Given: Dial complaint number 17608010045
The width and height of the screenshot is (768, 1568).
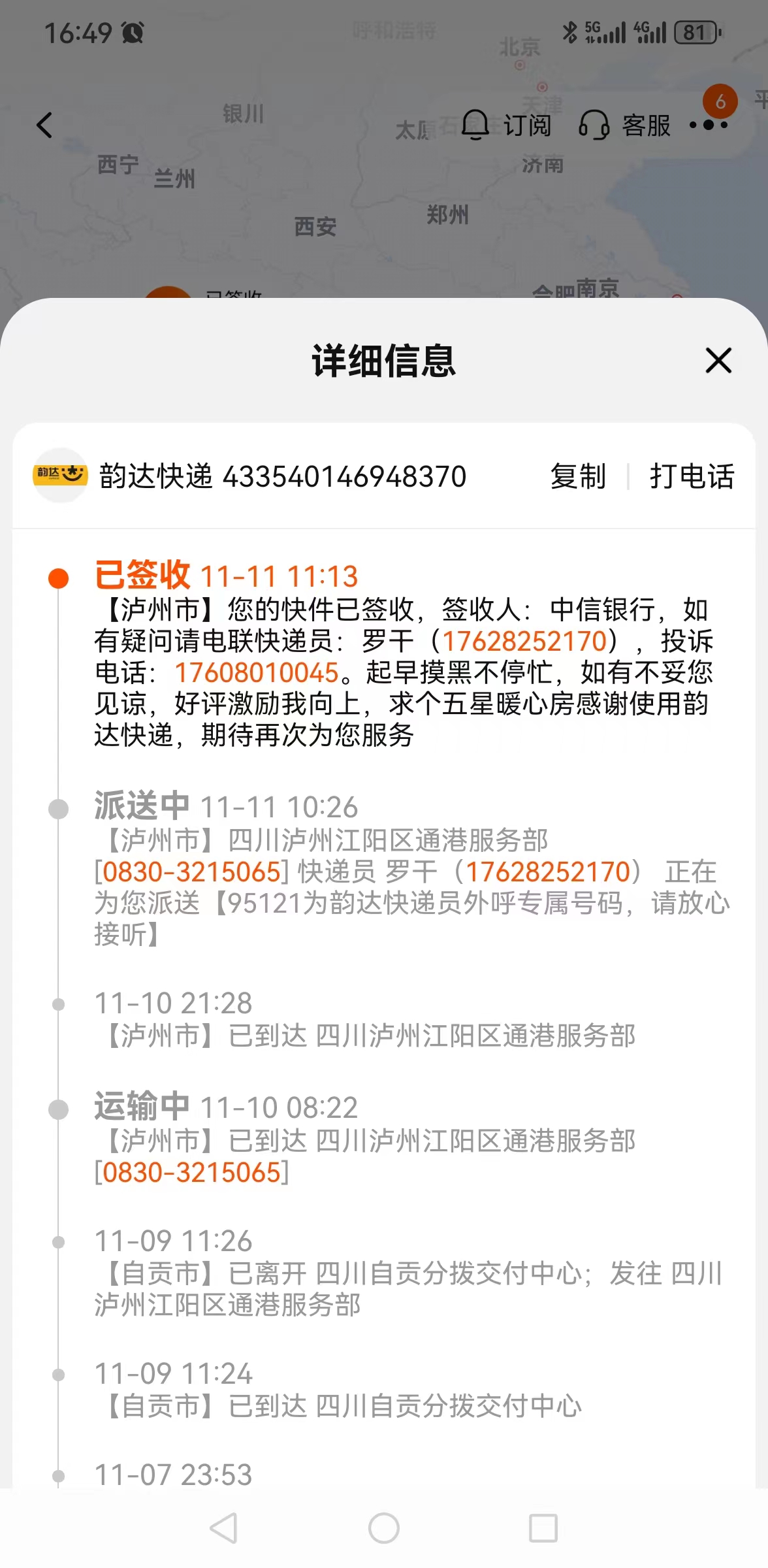Looking at the screenshot, I should [257, 672].
